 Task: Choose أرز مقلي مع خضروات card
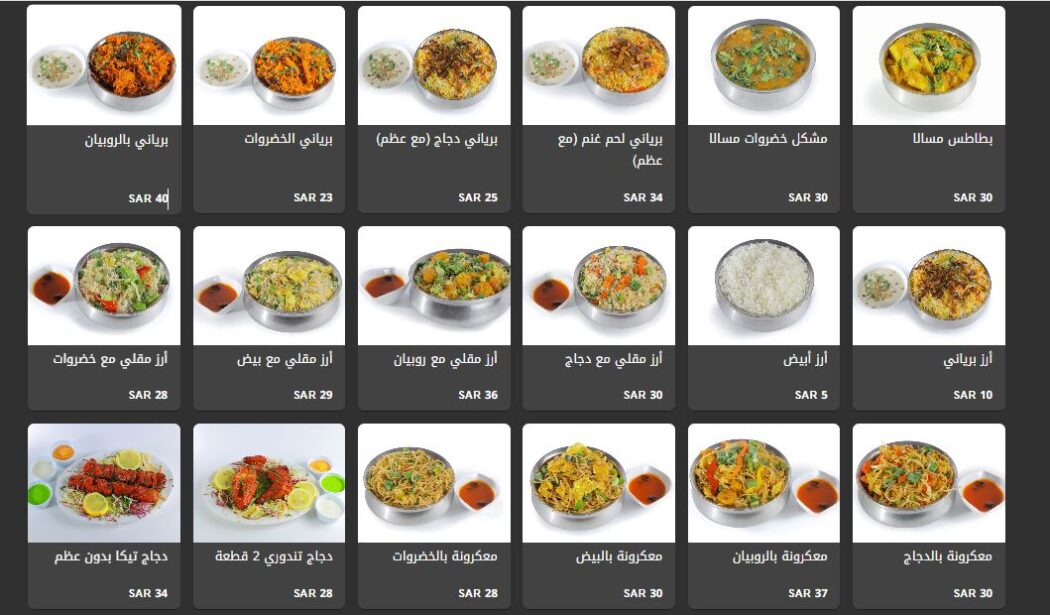pos(104,318)
